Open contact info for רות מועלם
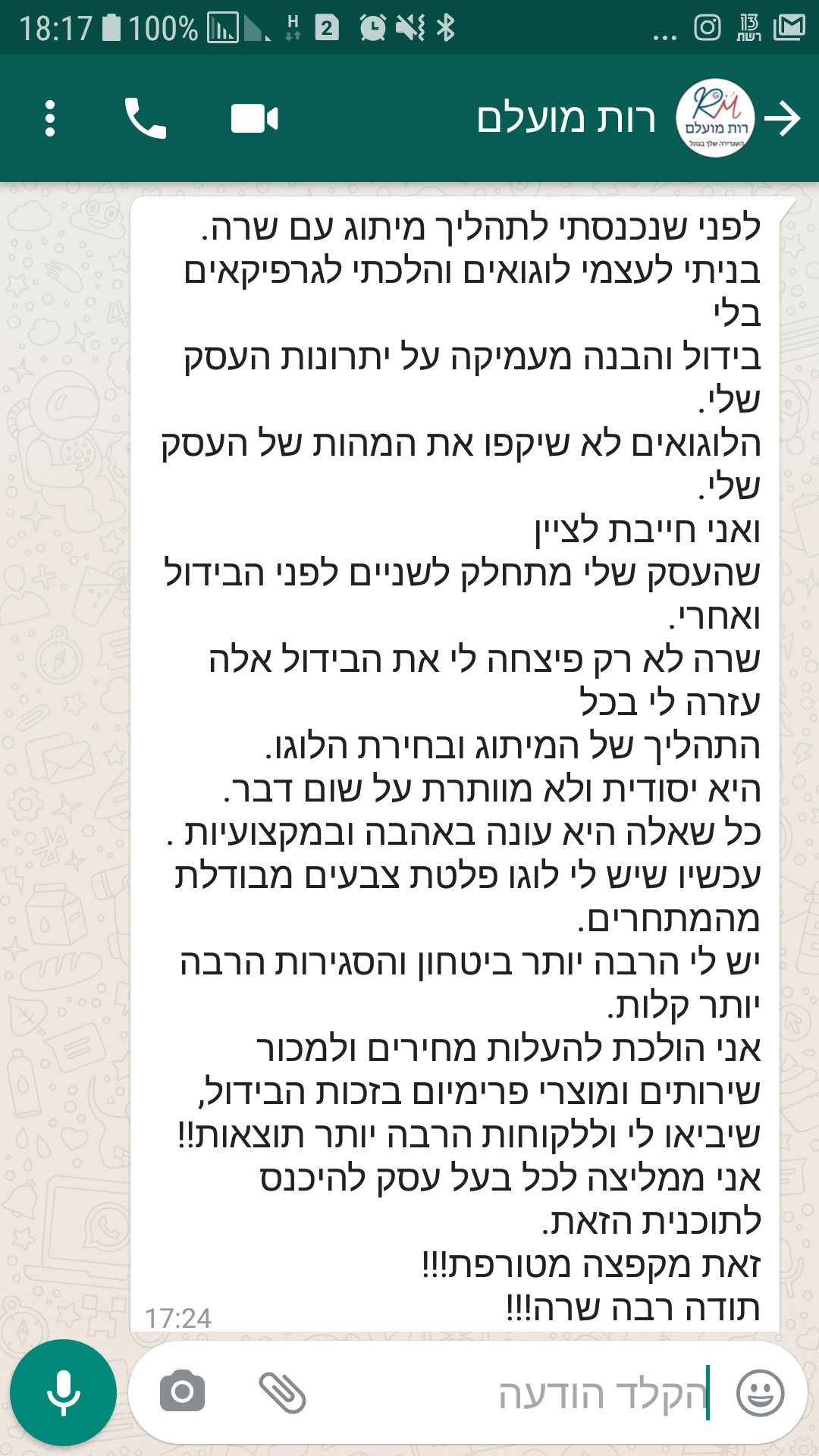Viewport: 819px width, 1456px height. (566, 119)
